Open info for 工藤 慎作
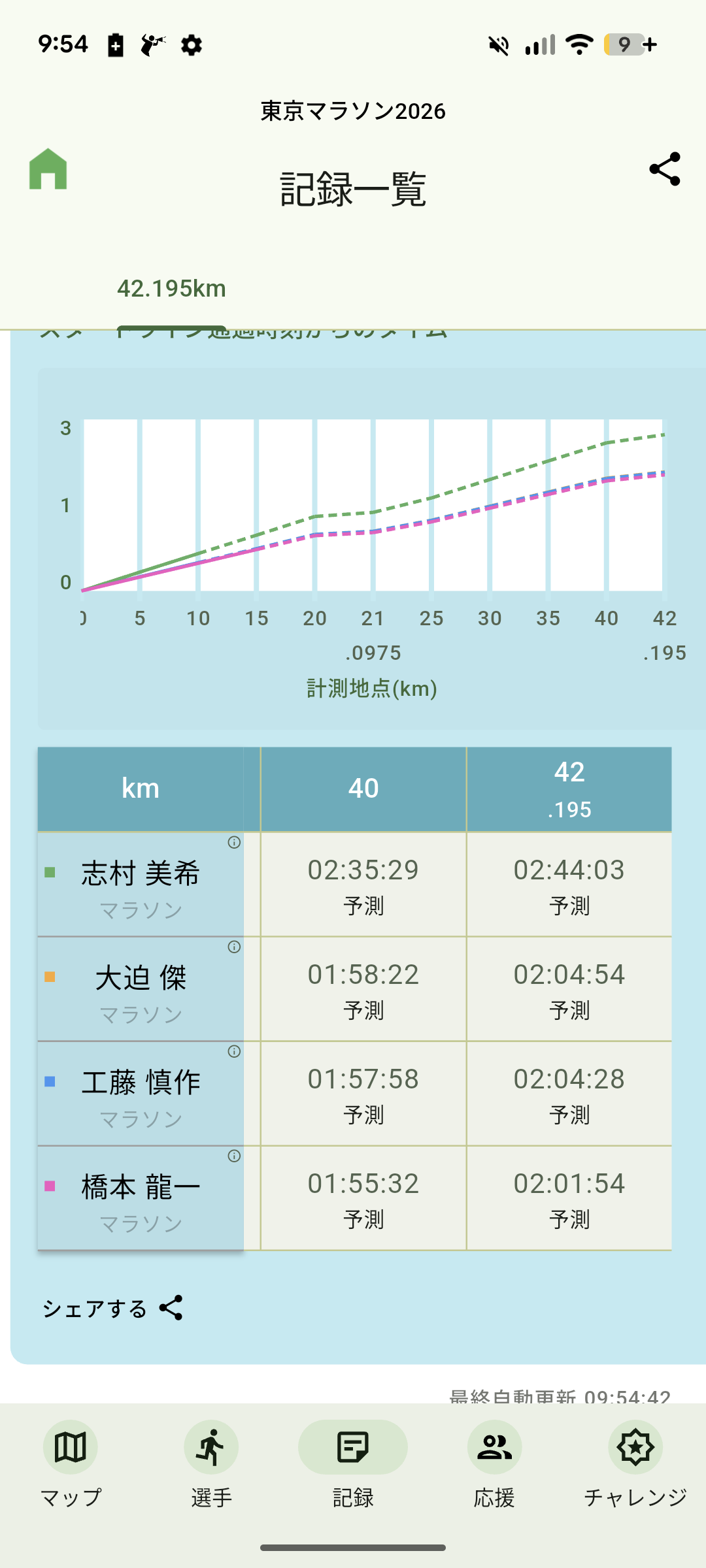This screenshot has height=1568, width=706. point(234,1052)
